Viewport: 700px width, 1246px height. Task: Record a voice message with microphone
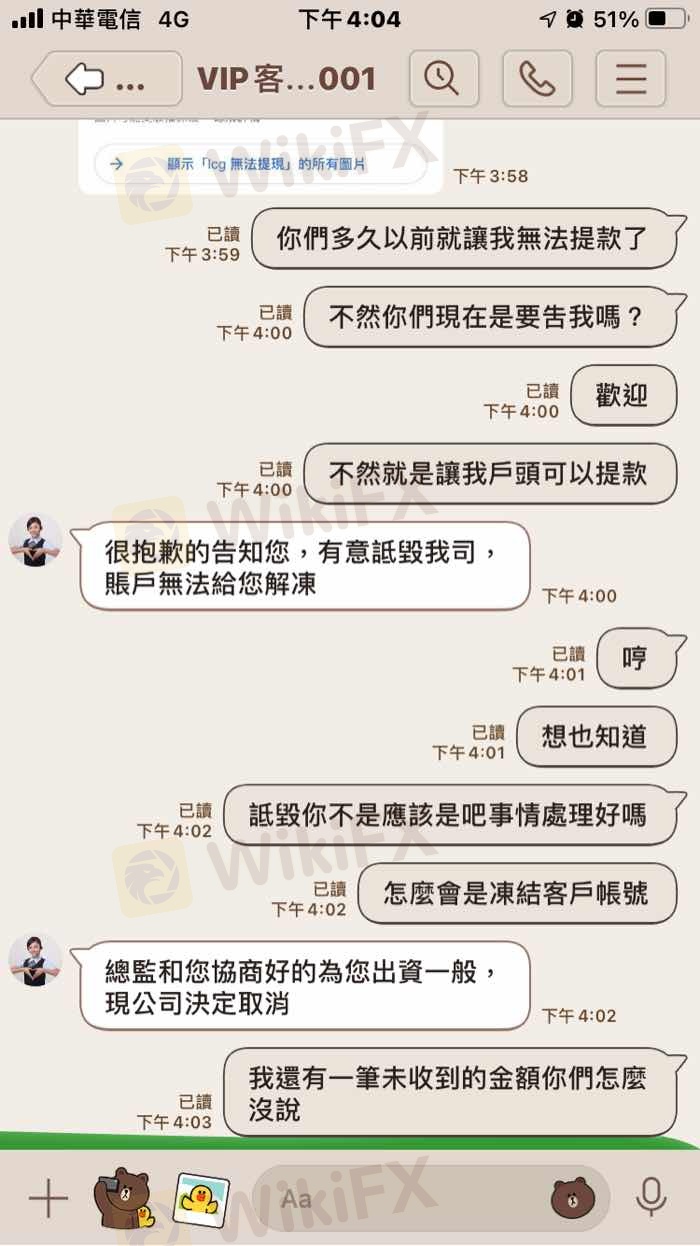coord(652,1198)
